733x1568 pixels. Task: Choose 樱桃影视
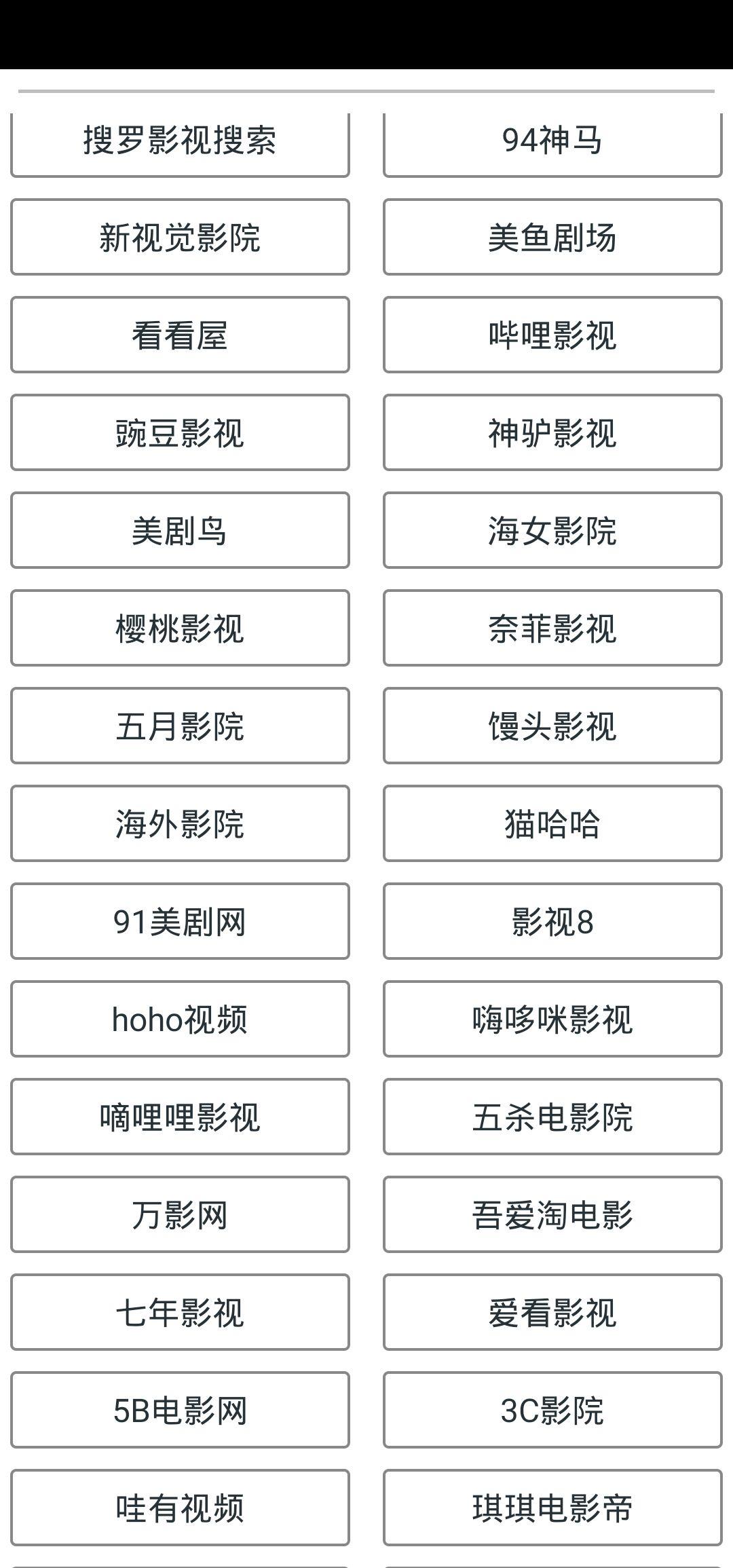point(180,629)
